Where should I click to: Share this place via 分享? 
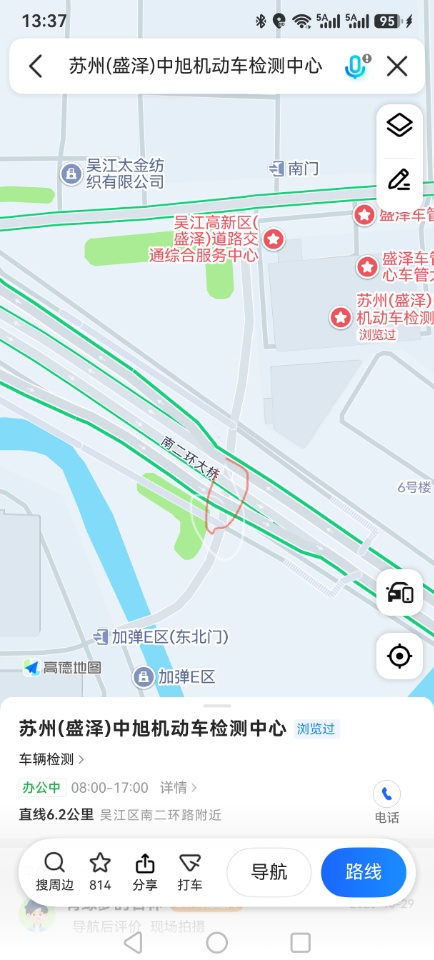coord(145,872)
